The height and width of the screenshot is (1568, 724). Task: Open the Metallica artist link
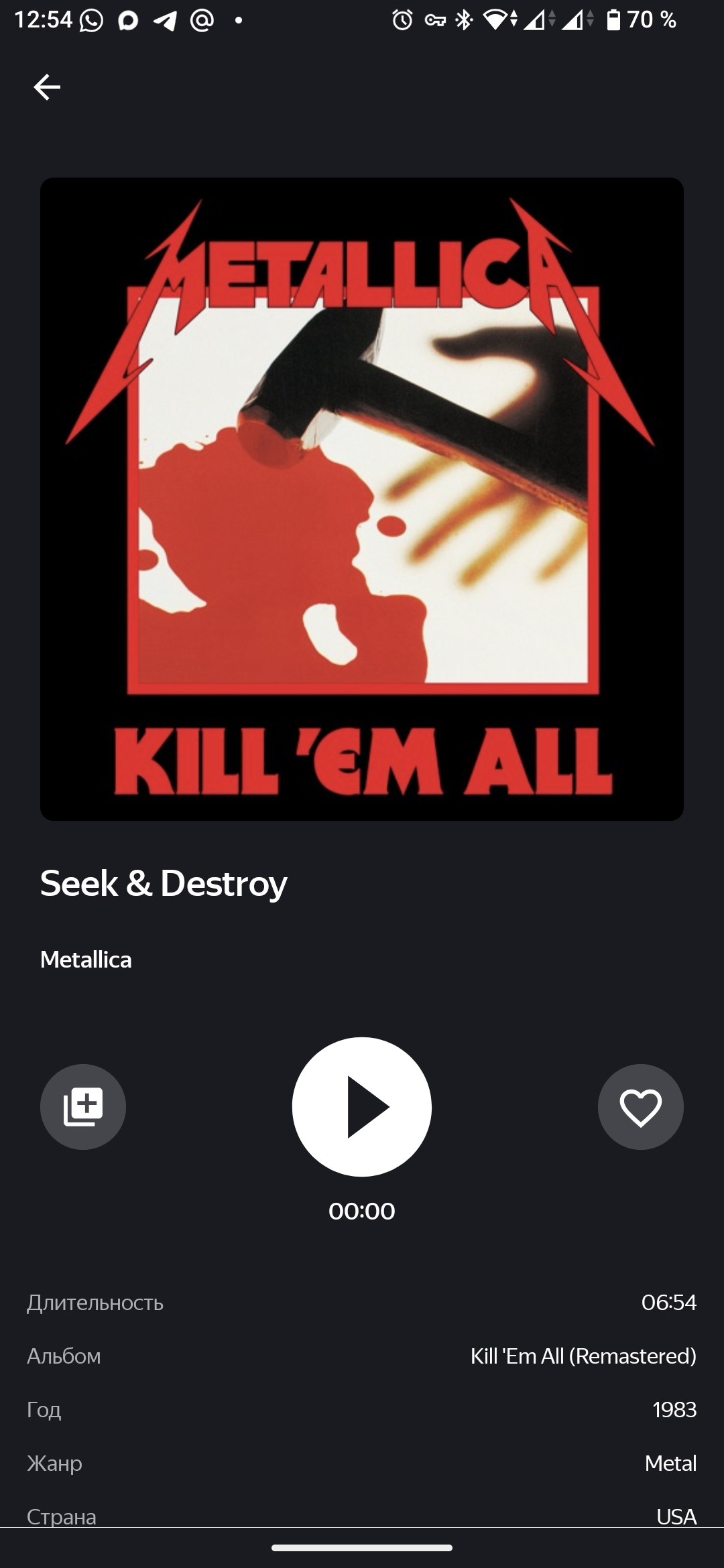point(86,960)
